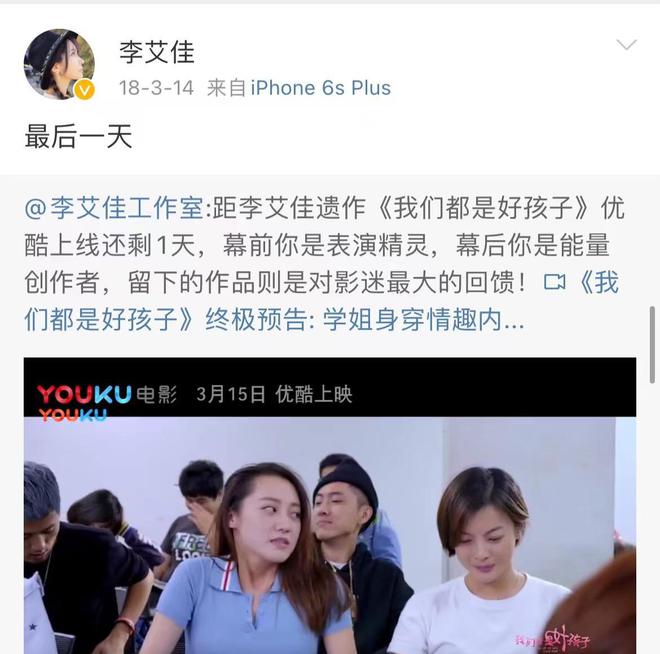This screenshot has width=660, height=654.
Task: Open the @李艾佳工作室 mention
Action: tap(113, 208)
